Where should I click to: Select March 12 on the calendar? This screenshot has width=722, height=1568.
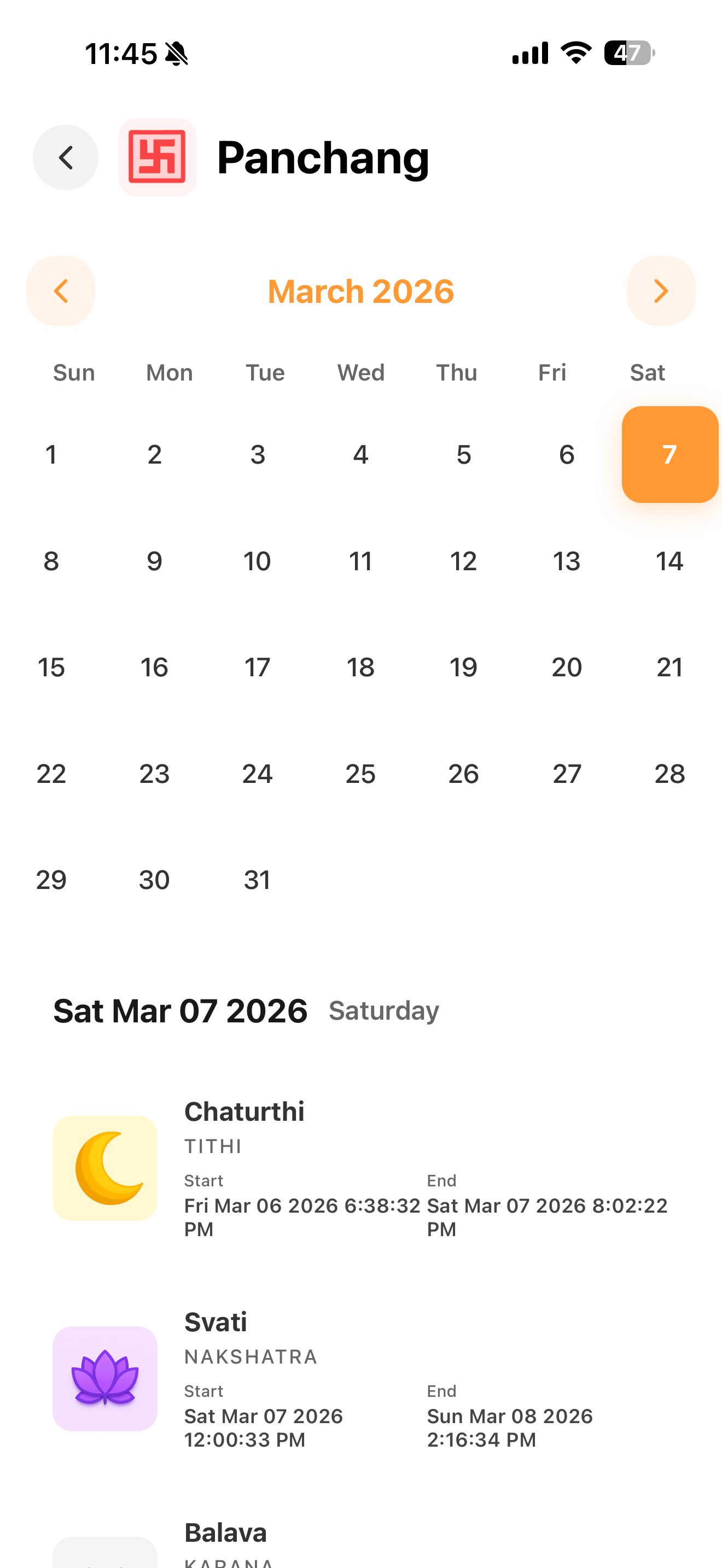(x=463, y=561)
